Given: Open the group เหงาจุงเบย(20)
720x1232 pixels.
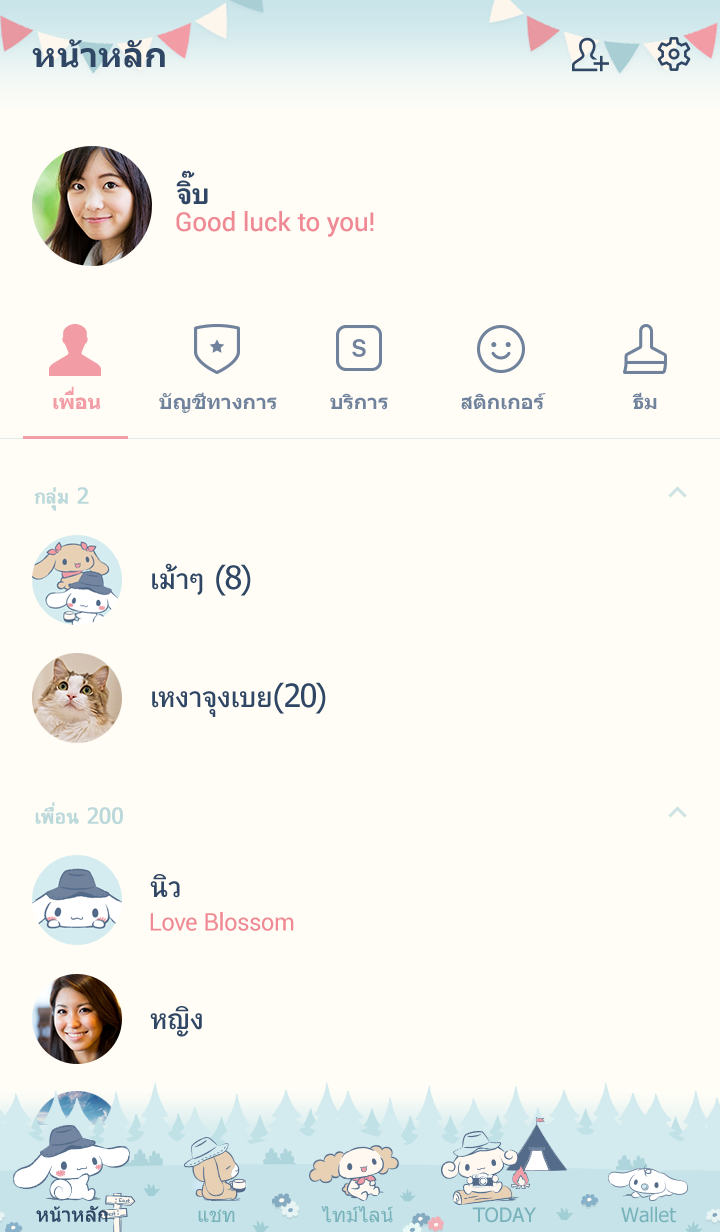Looking at the screenshot, I should (238, 697).
